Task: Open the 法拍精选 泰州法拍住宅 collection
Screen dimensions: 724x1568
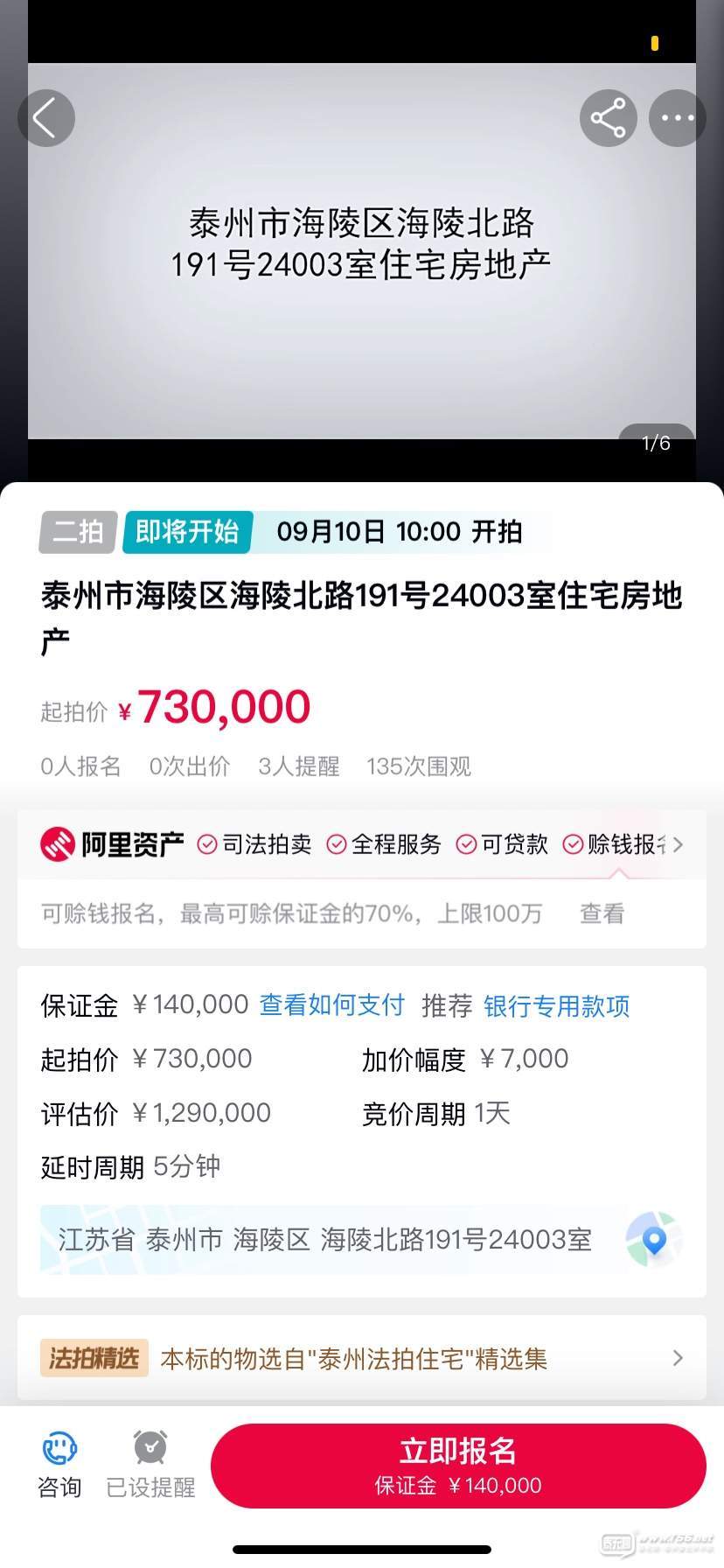Action: (x=361, y=1358)
